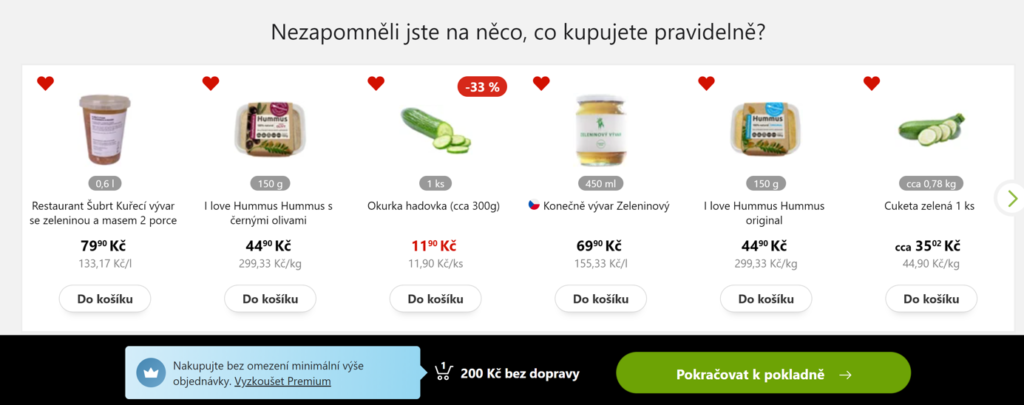
Task: Show next products with right arrow
Action: [1012, 197]
